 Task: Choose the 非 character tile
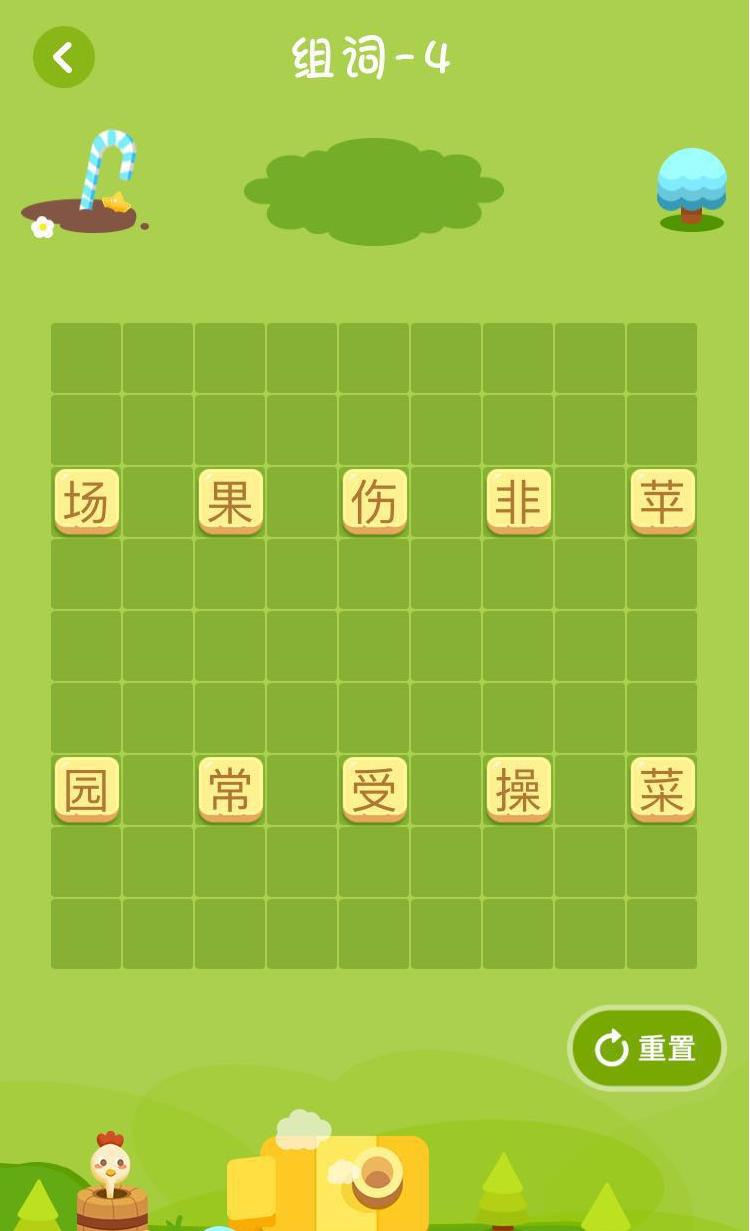(519, 501)
